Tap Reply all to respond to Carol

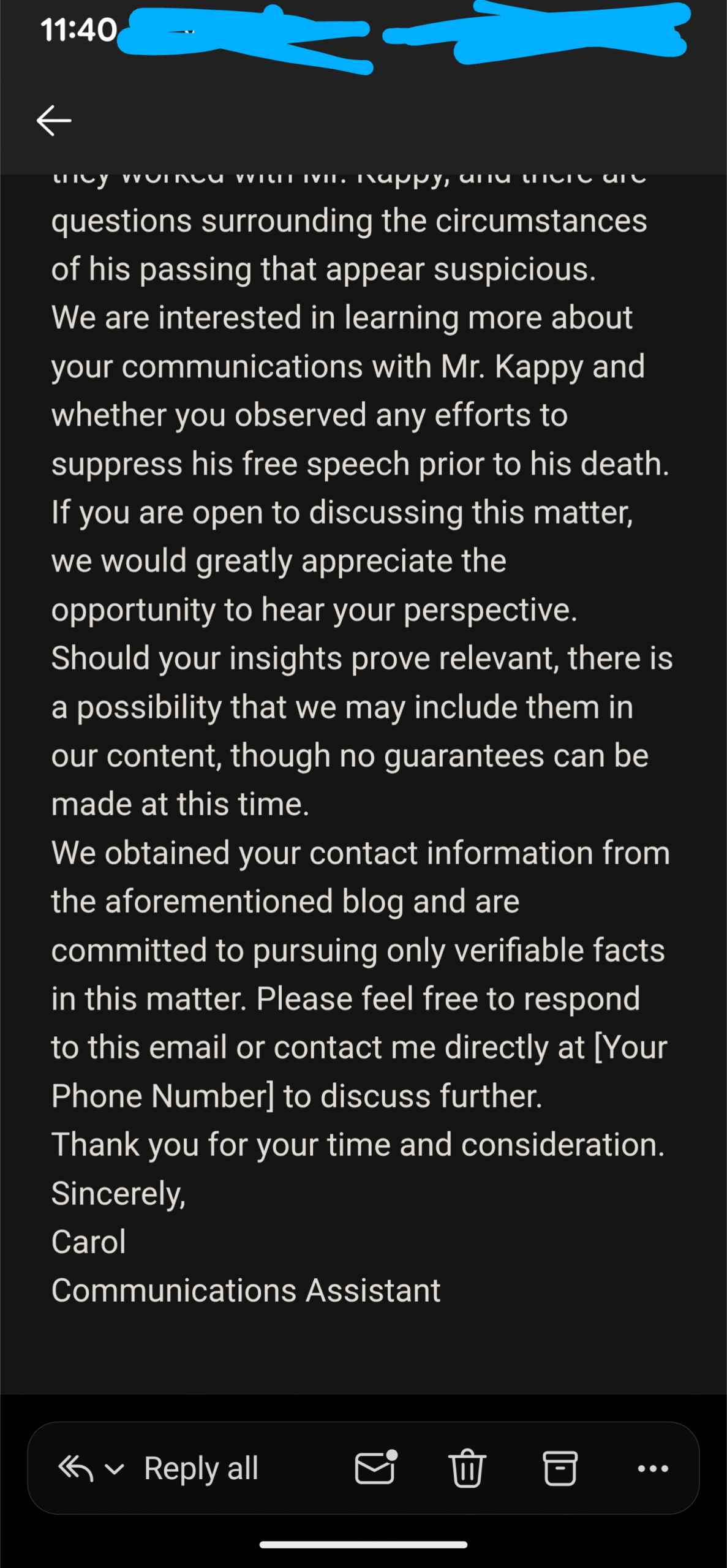click(200, 1468)
